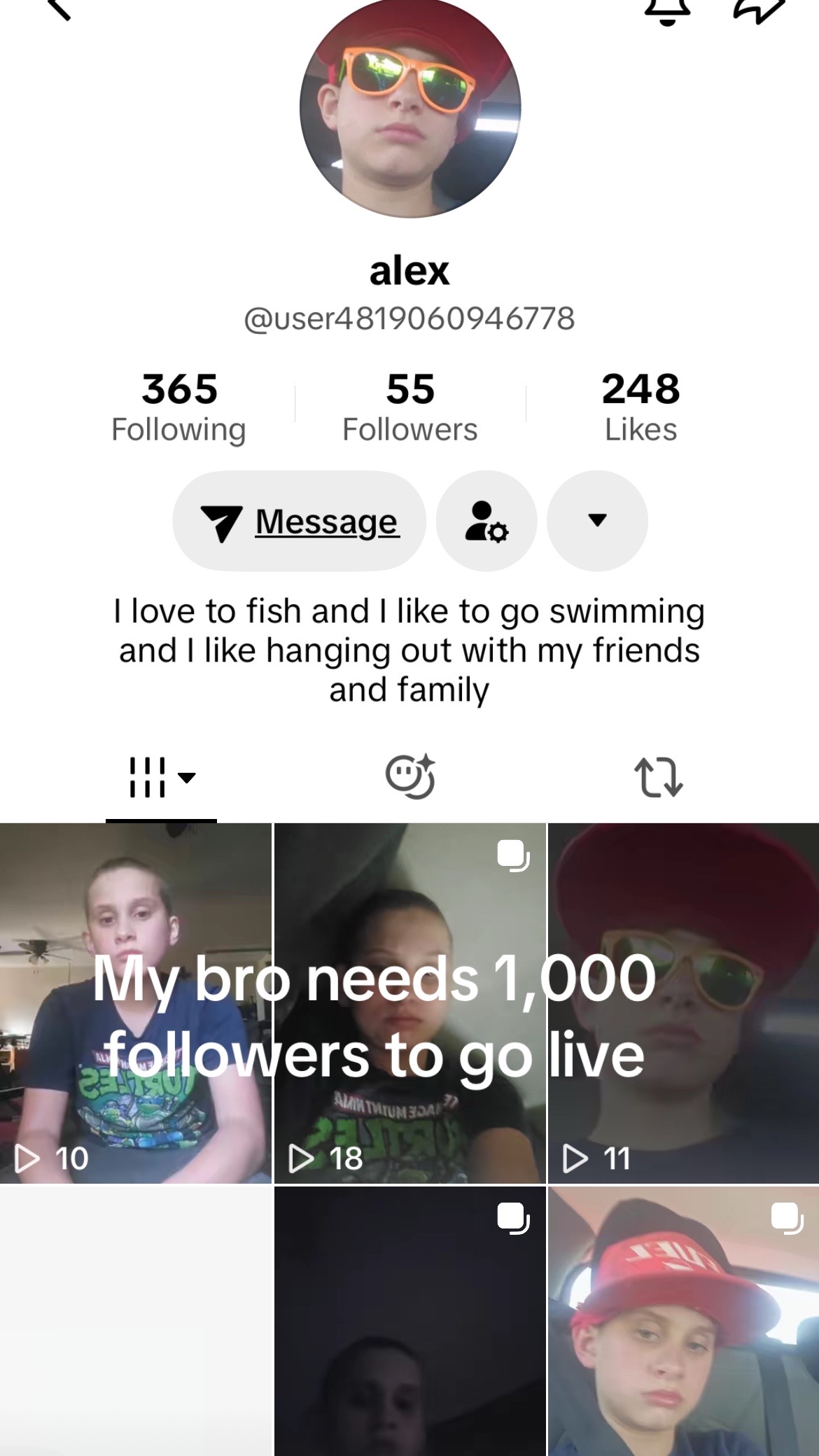Open the friend settings person-gear button
Viewport: 819px width, 1456px height.
(486, 521)
